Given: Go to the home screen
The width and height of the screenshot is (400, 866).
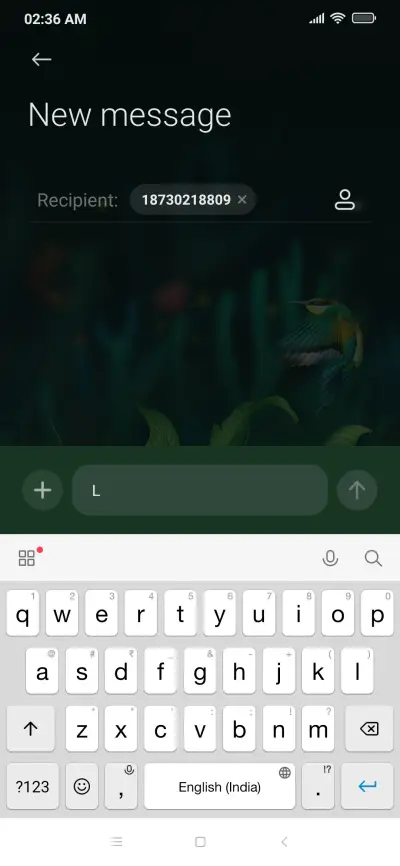Looking at the screenshot, I should pyautogui.click(x=200, y=842).
